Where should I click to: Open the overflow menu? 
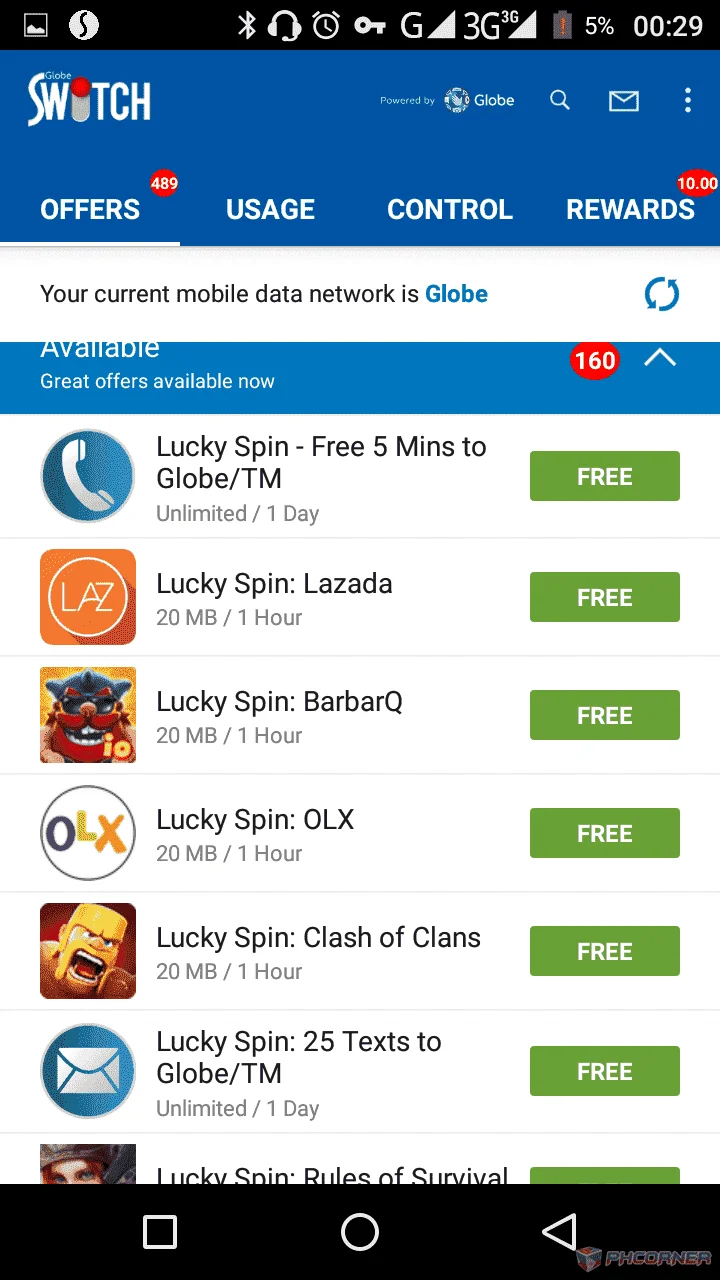coord(687,100)
